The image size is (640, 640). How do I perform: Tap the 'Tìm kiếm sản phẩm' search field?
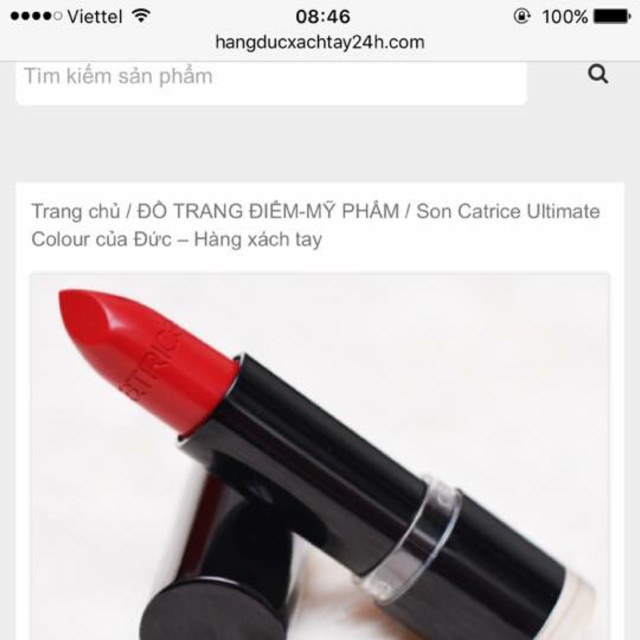[x=270, y=77]
